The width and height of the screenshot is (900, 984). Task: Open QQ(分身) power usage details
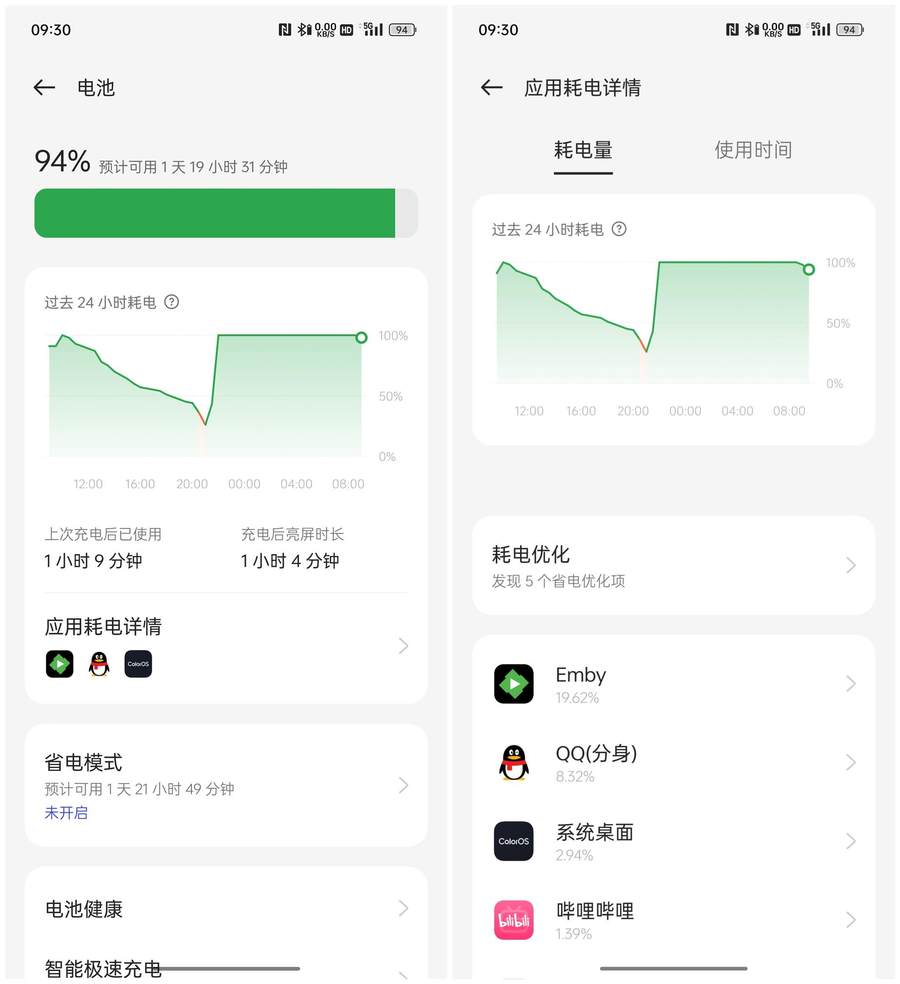pyautogui.click(x=673, y=763)
